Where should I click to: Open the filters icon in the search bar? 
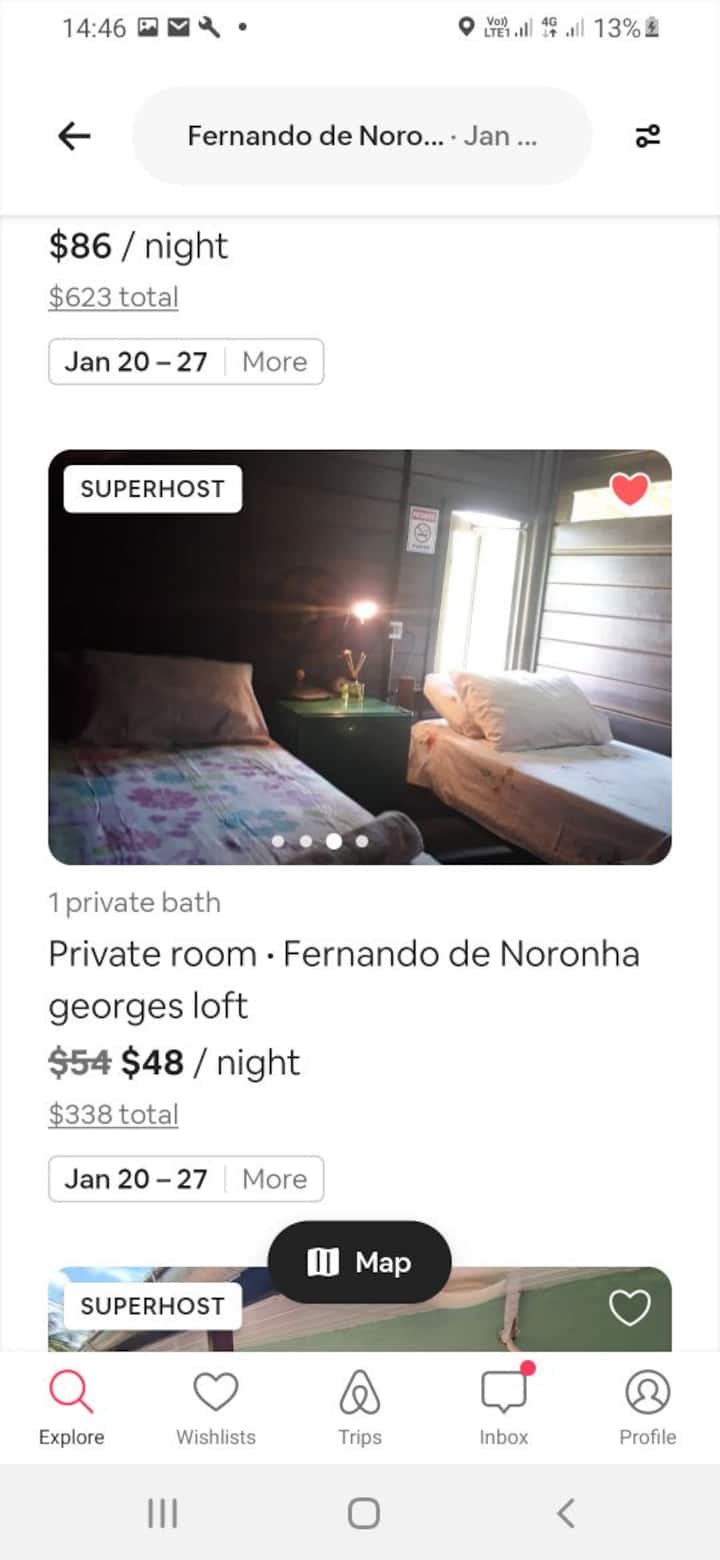[x=648, y=136]
